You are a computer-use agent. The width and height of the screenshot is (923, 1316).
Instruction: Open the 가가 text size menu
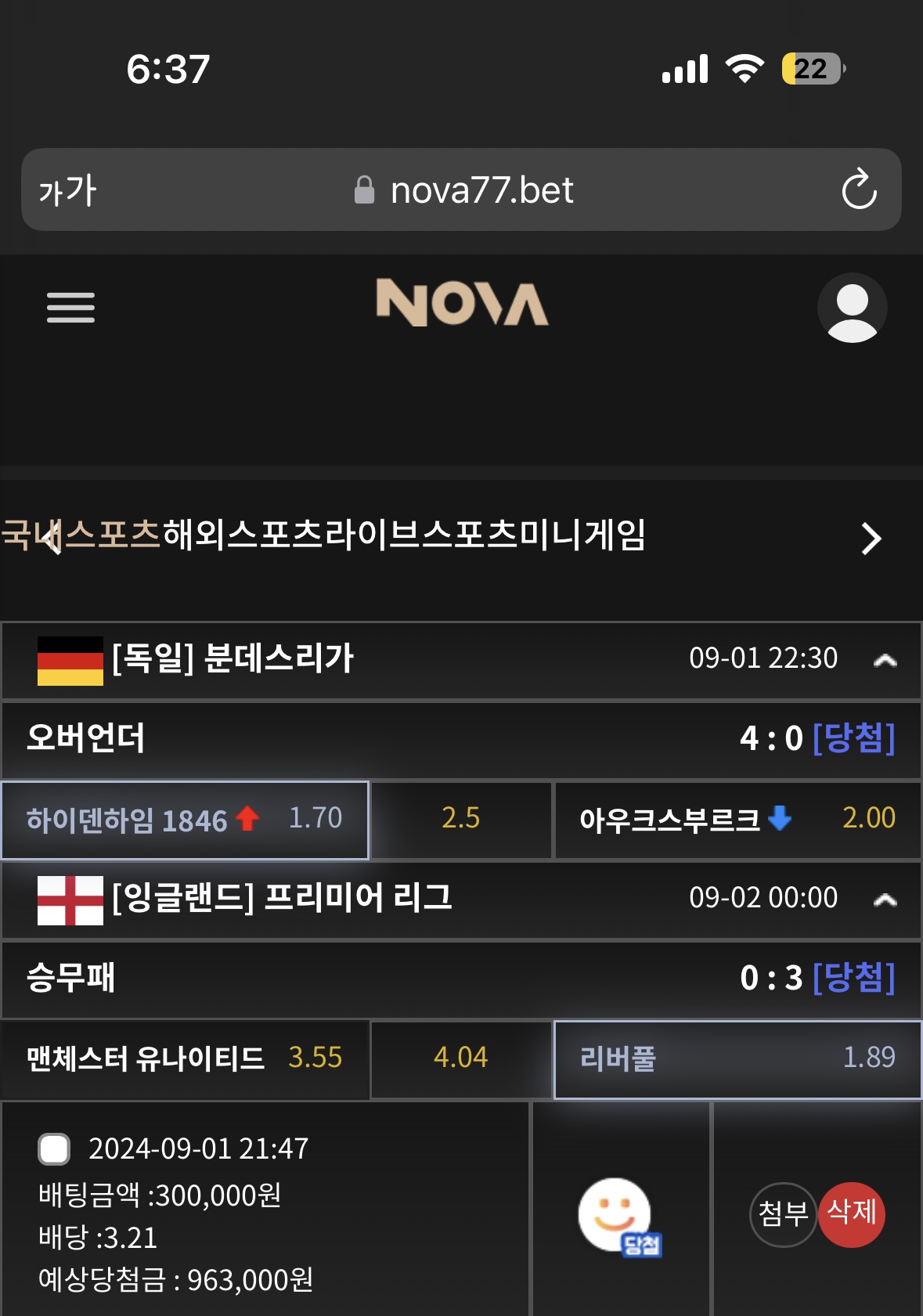pos(67,190)
